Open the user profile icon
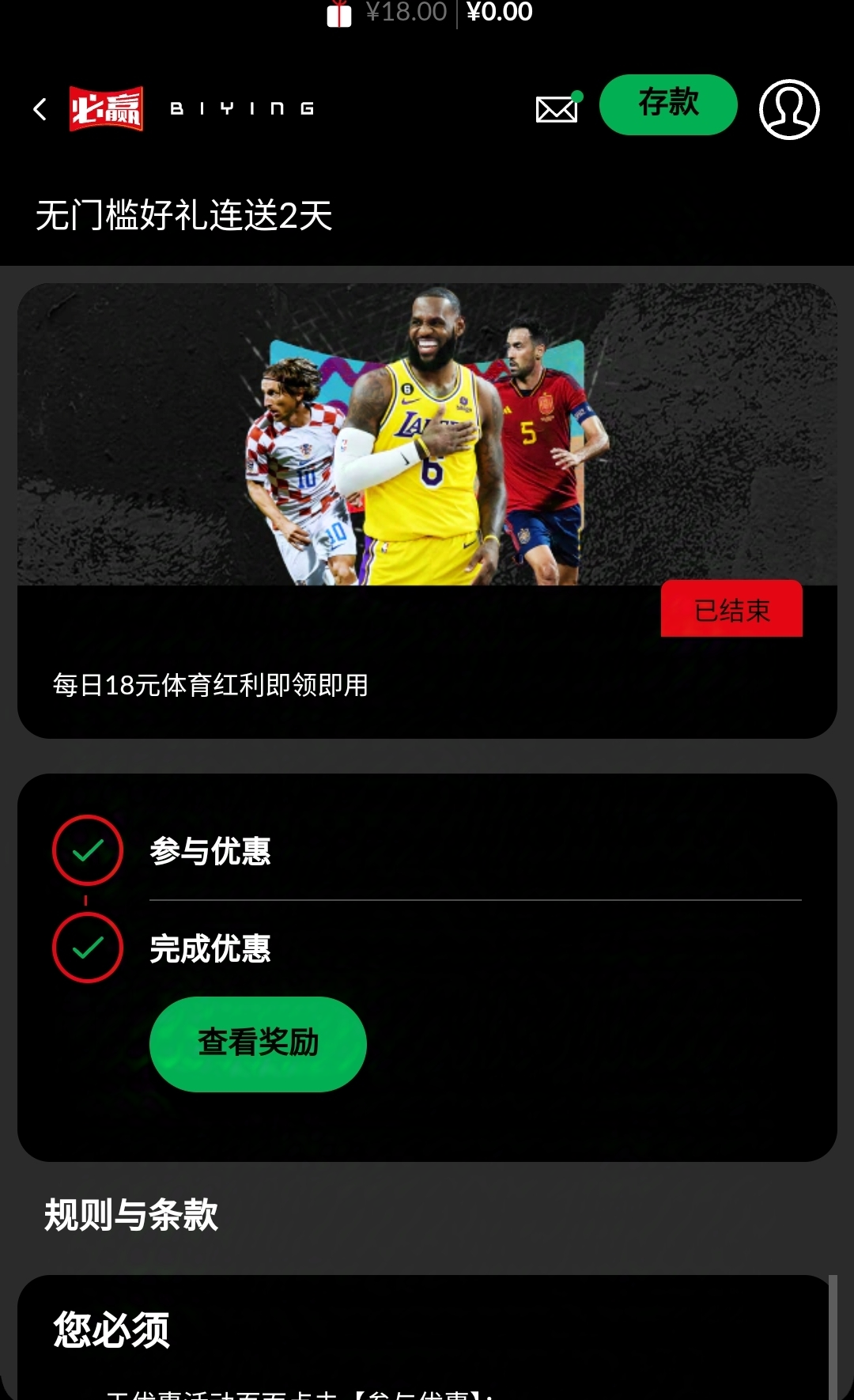The width and height of the screenshot is (854, 1400). tap(788, 109)
